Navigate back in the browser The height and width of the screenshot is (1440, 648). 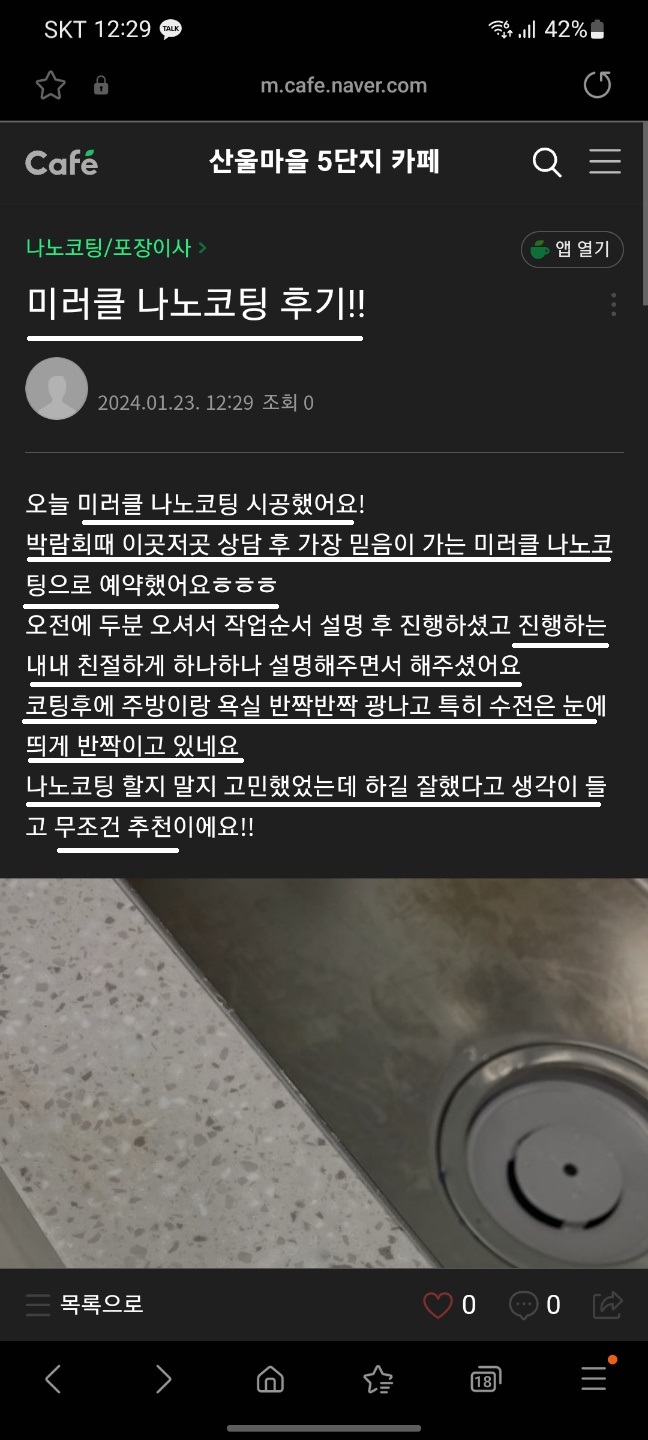(54, 1380)
